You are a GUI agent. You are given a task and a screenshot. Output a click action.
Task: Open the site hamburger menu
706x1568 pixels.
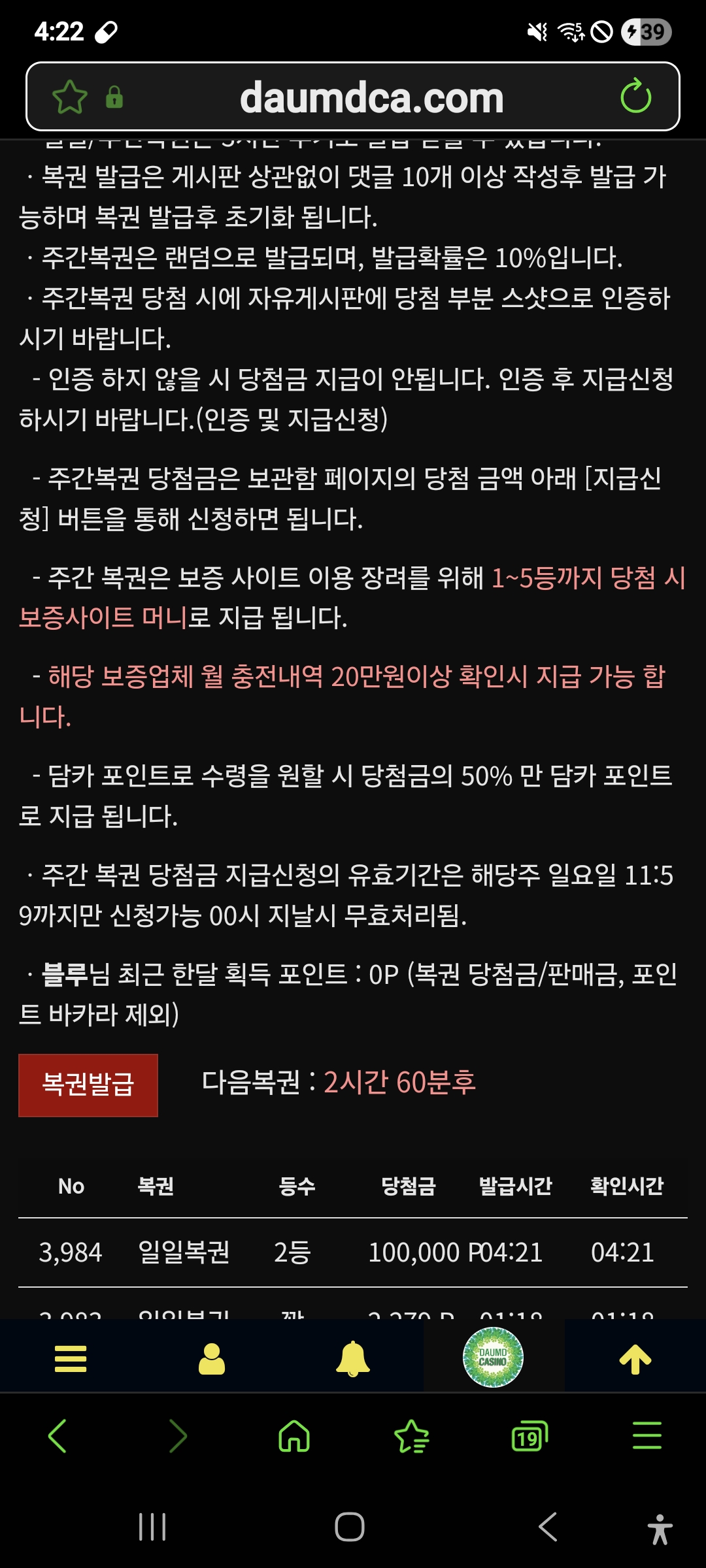pos(71,1359)
